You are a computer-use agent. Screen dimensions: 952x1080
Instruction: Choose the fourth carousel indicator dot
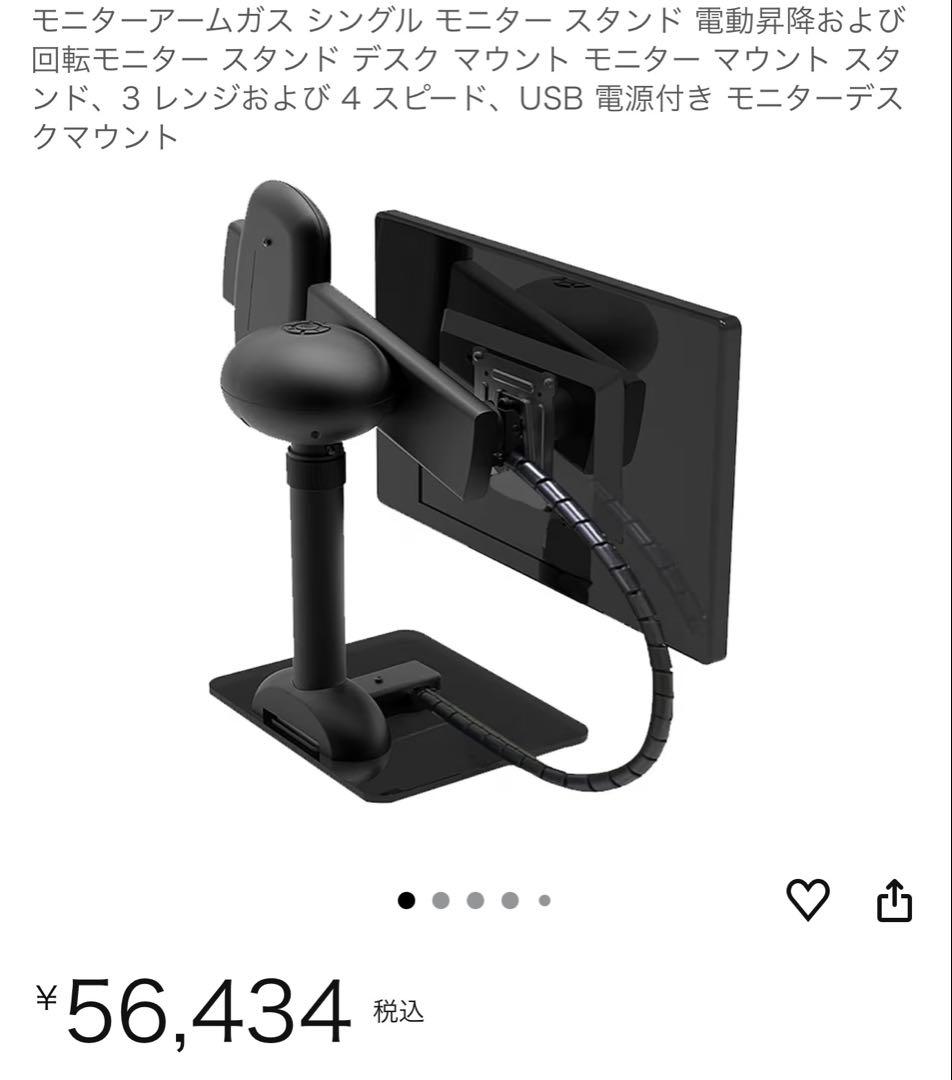(508, 898)
